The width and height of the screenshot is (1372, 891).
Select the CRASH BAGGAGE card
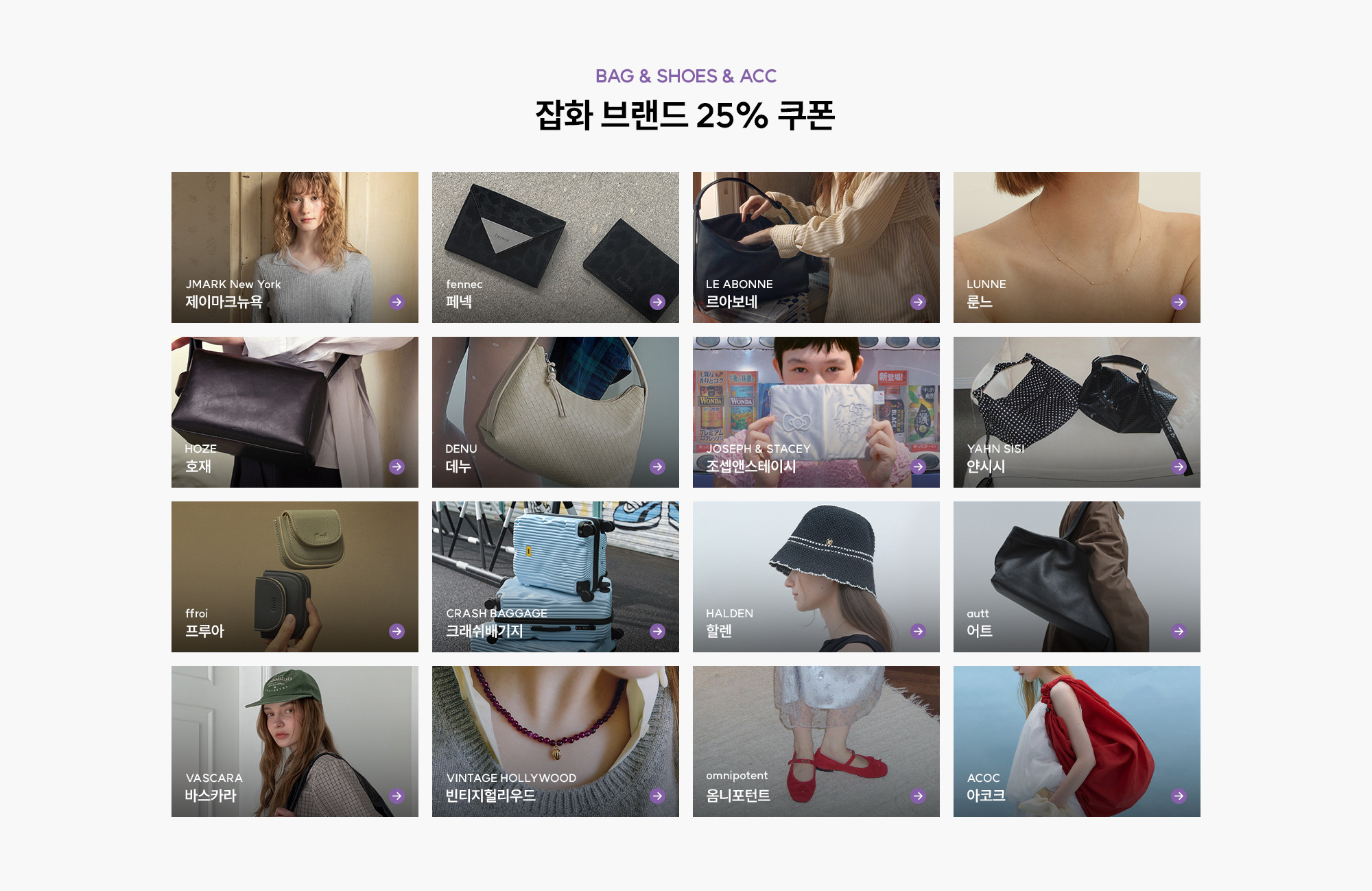(556, 577)
